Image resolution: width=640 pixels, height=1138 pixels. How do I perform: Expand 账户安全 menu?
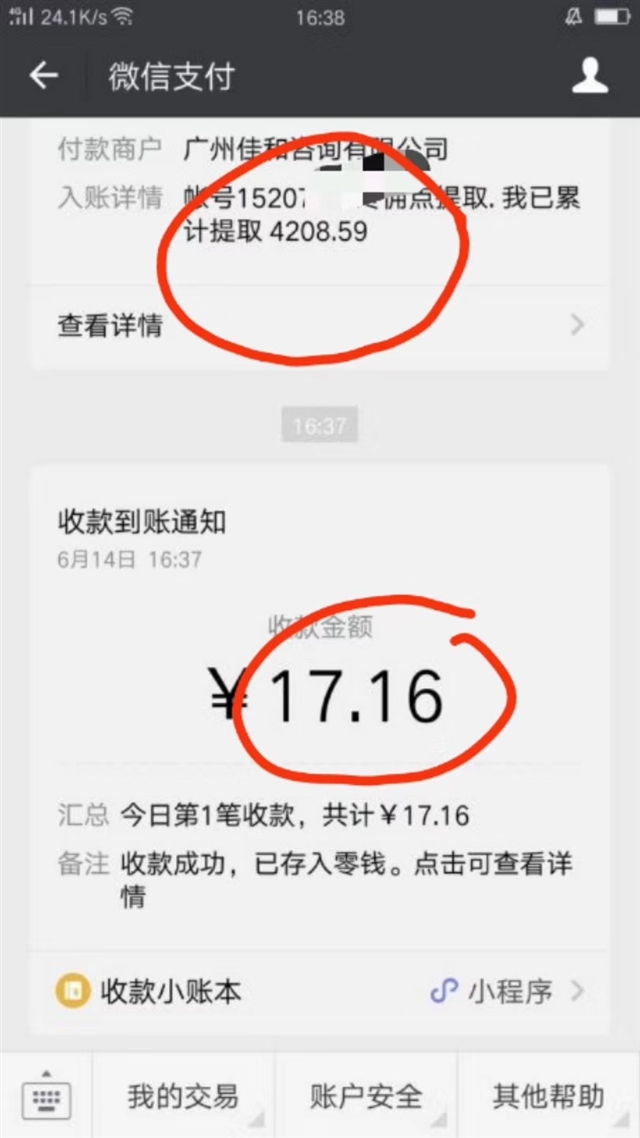tap(366, 1095)
